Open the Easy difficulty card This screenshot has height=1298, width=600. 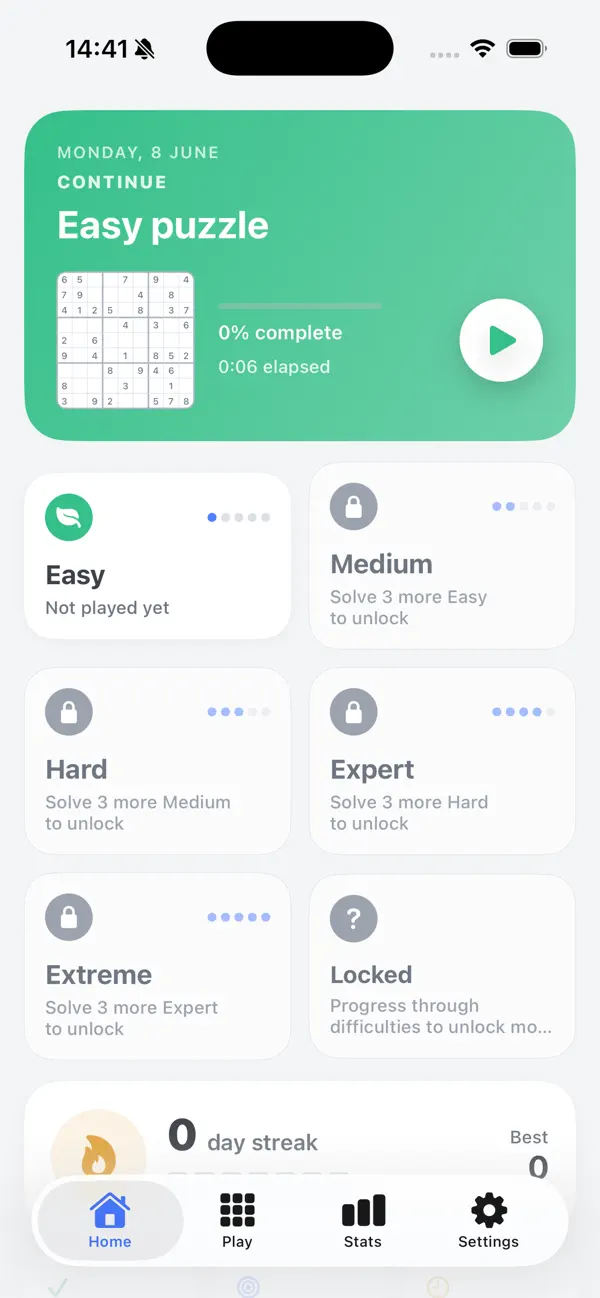157,556
